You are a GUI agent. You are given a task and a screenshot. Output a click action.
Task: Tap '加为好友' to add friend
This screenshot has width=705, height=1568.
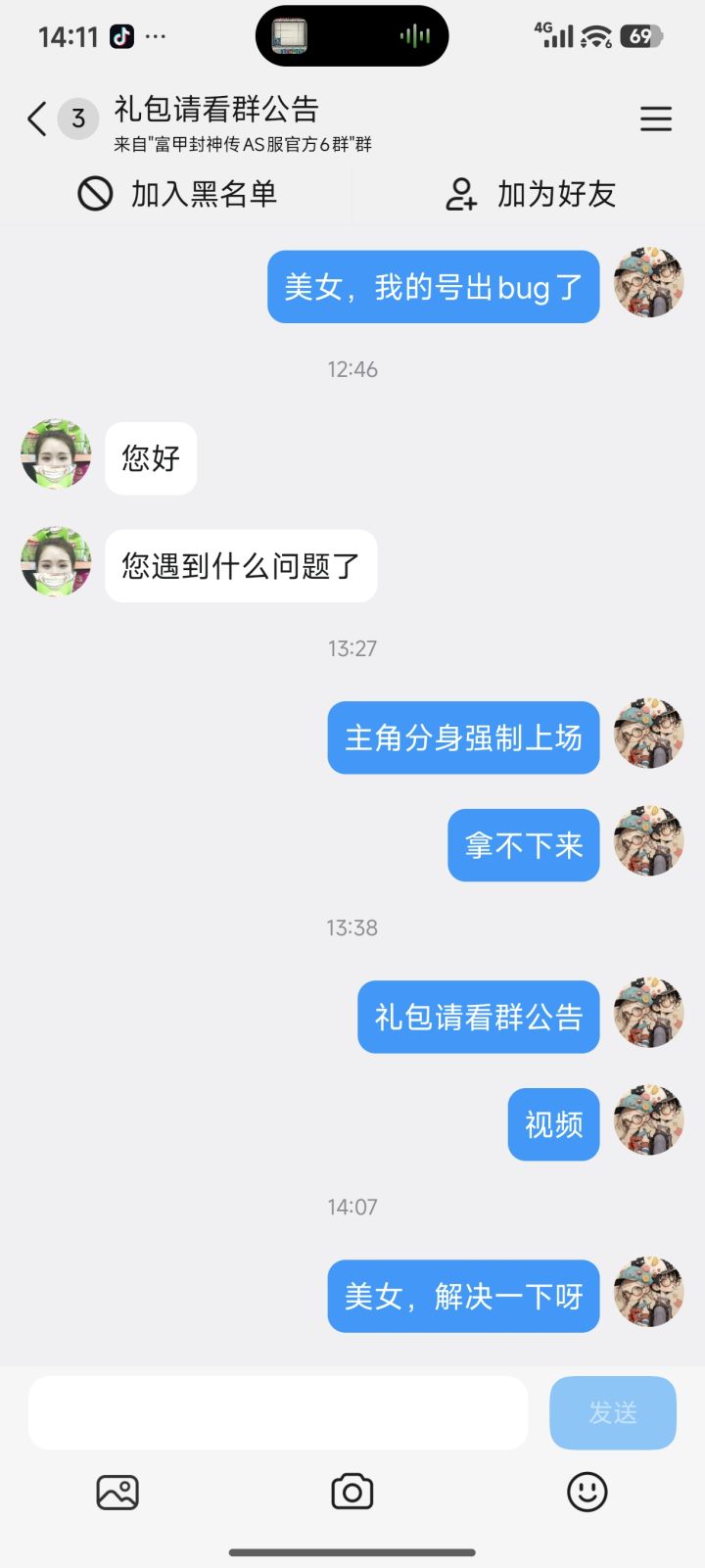[557, 194]
